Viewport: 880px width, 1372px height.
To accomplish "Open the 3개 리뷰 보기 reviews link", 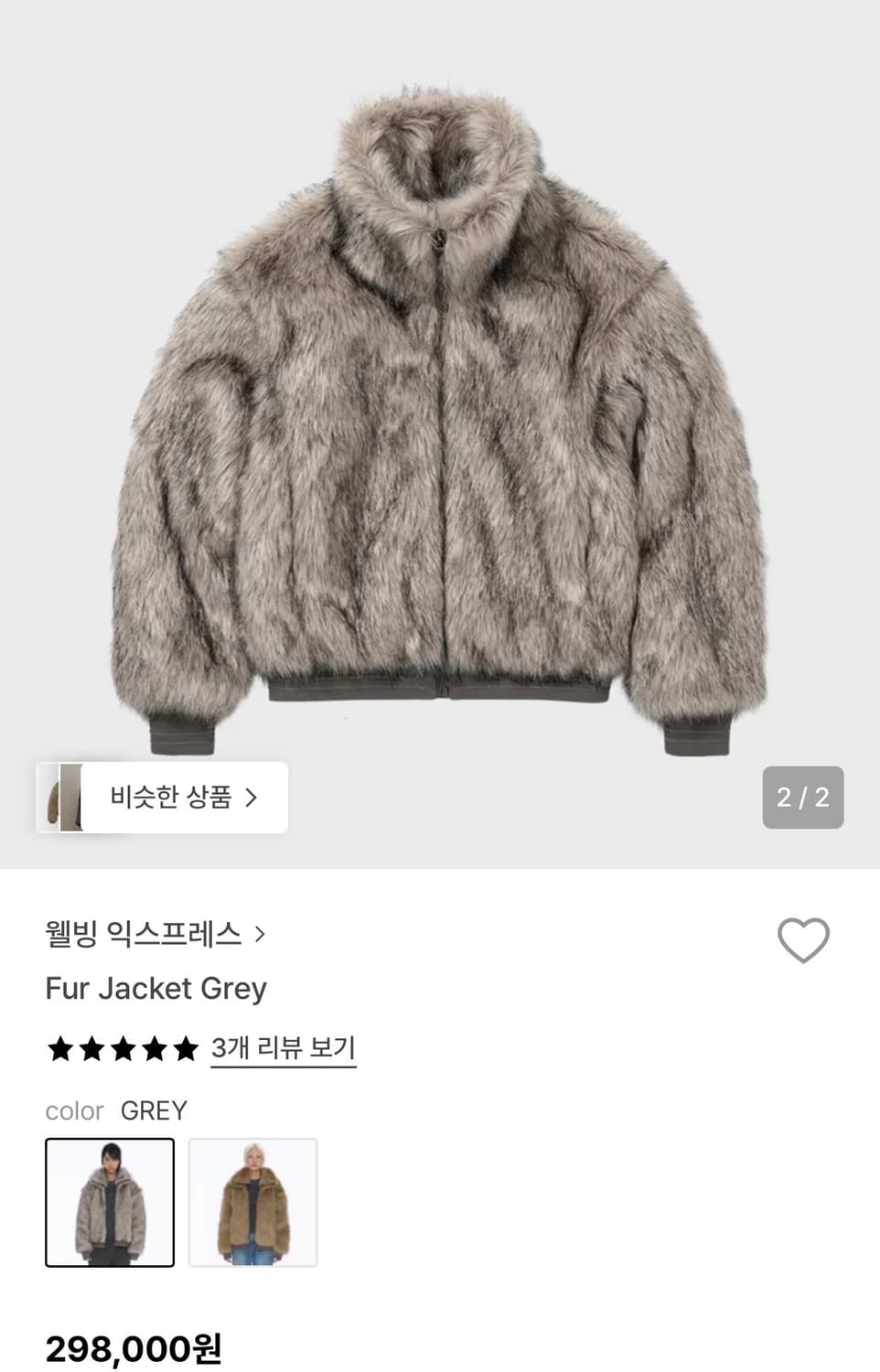I will tap(282, 1048).
